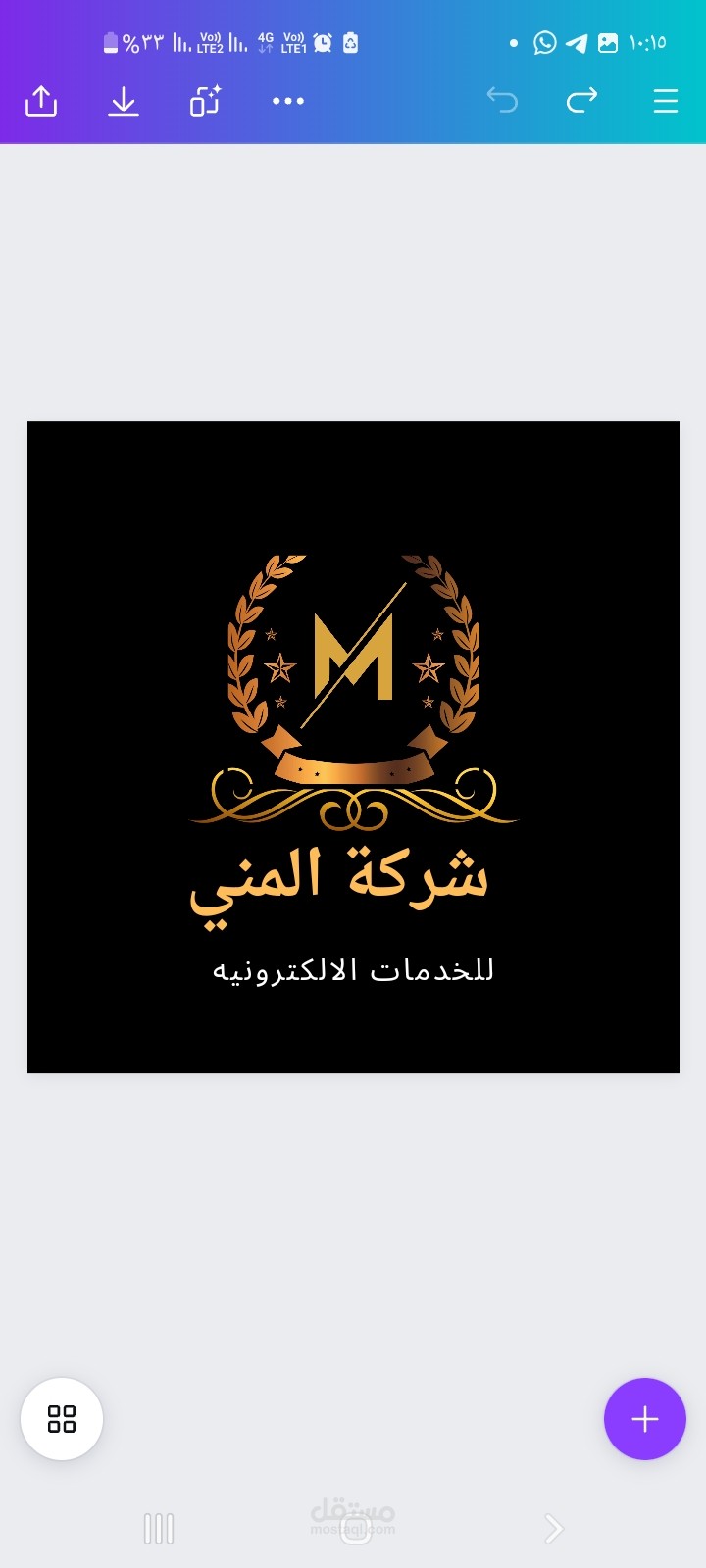The height and width of the screenshot is (1568, 706).
Task: Download the design with the download icon
Action: pyautogui.click(x=123, y=100)
